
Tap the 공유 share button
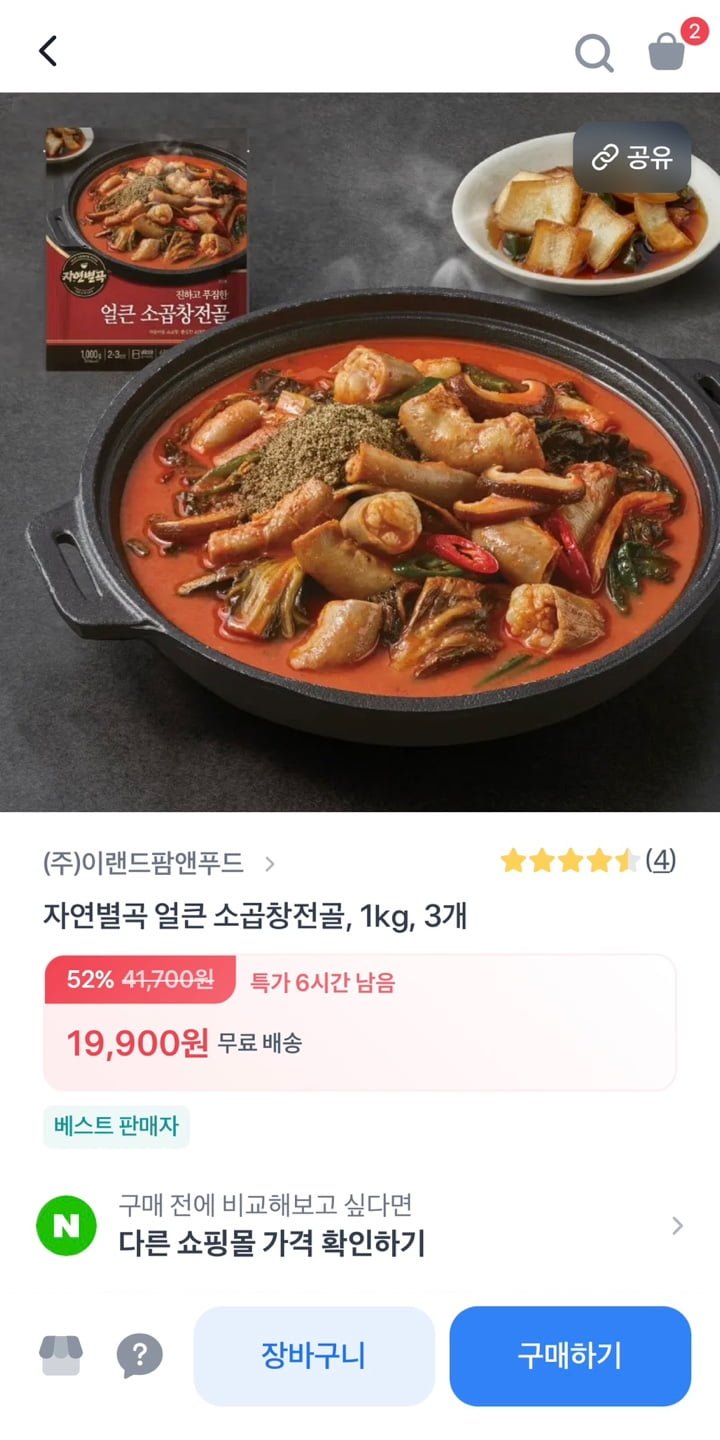coord(632,157)
